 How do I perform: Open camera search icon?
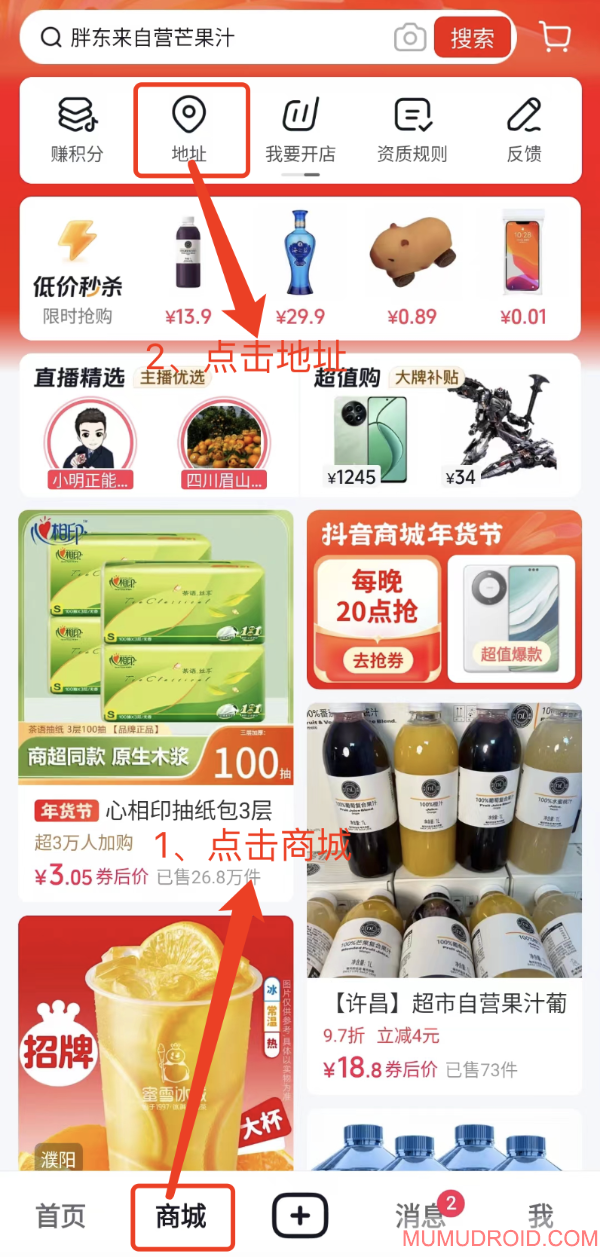click(409, 38)
